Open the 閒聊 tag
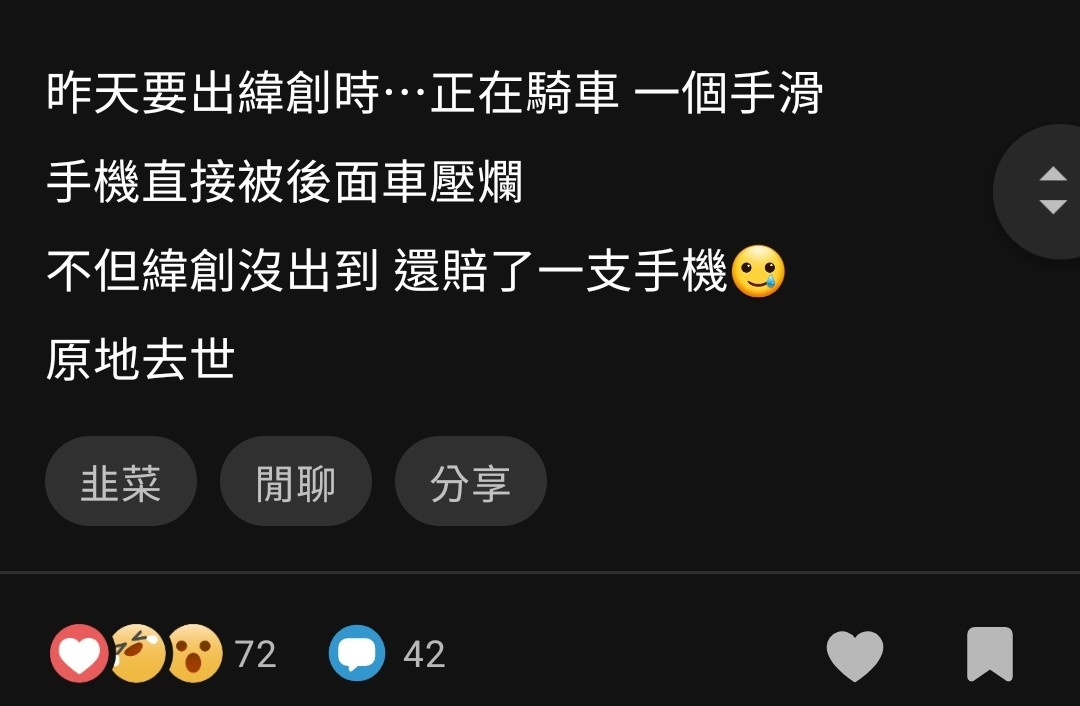1080x706 pixels. [x=296, y=483]
